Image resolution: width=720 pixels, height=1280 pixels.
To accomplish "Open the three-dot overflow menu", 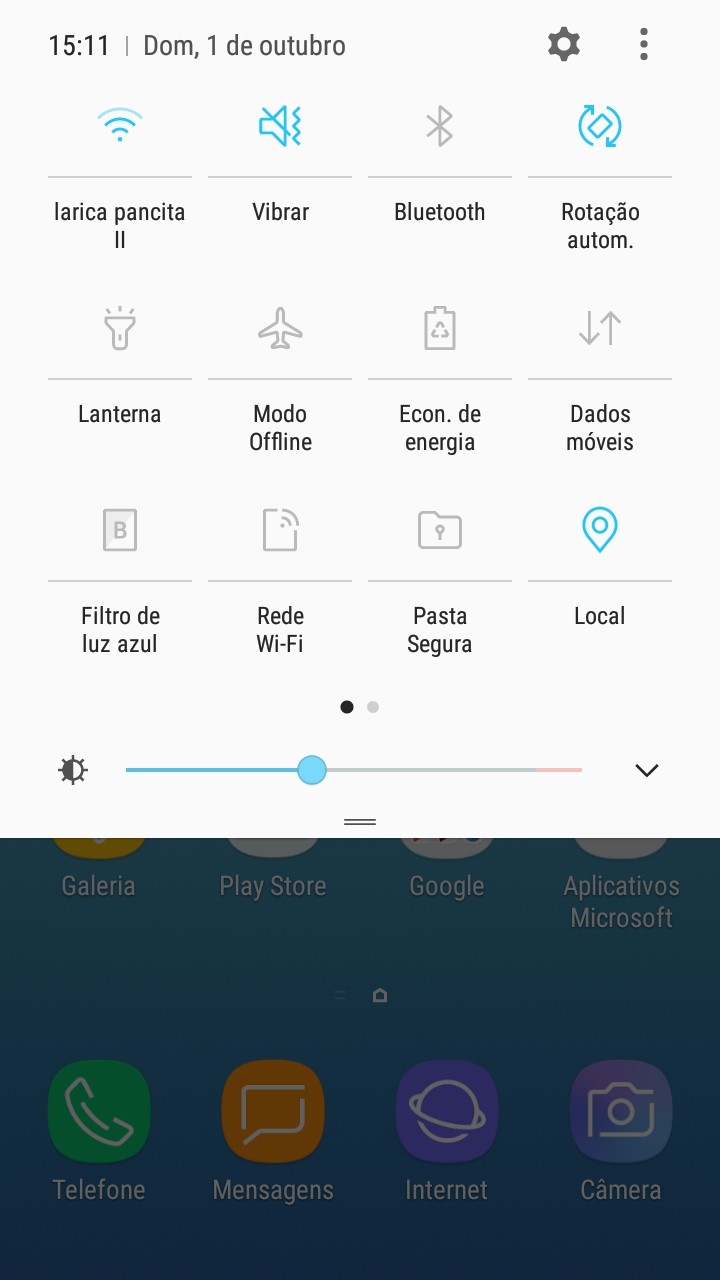I will (644, 45).
